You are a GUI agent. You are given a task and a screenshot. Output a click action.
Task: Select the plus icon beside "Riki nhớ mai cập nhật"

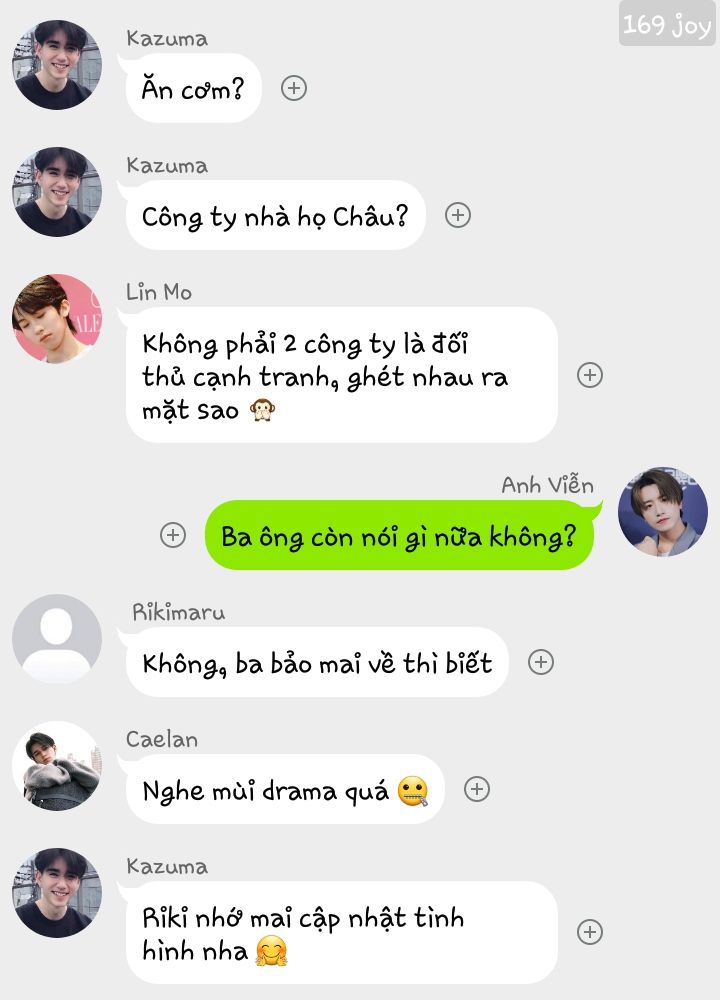[590, 932]
